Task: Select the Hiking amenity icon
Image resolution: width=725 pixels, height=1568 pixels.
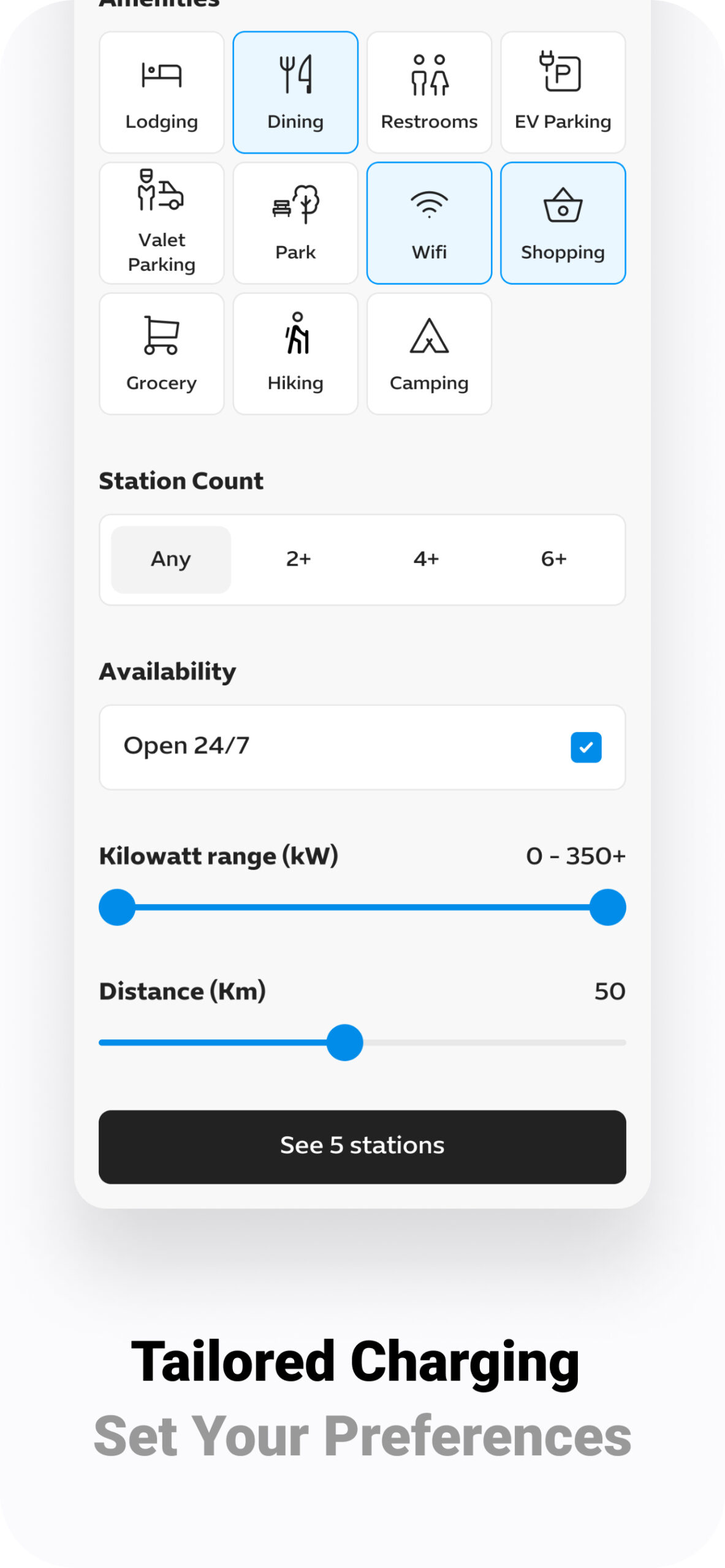Action: (295, 353)
